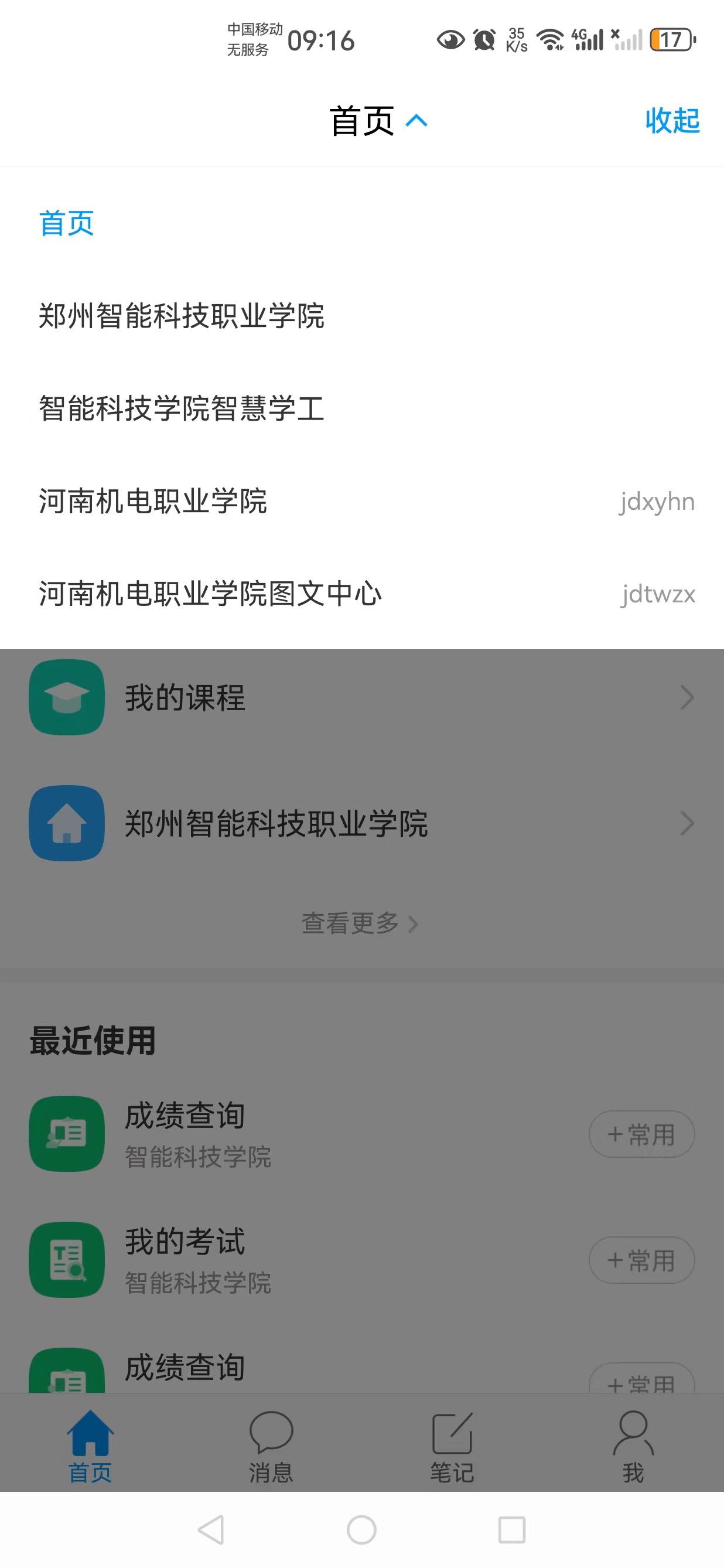
Task: Add 我的考试 to 常用
Action: [x=641, y=1260]
